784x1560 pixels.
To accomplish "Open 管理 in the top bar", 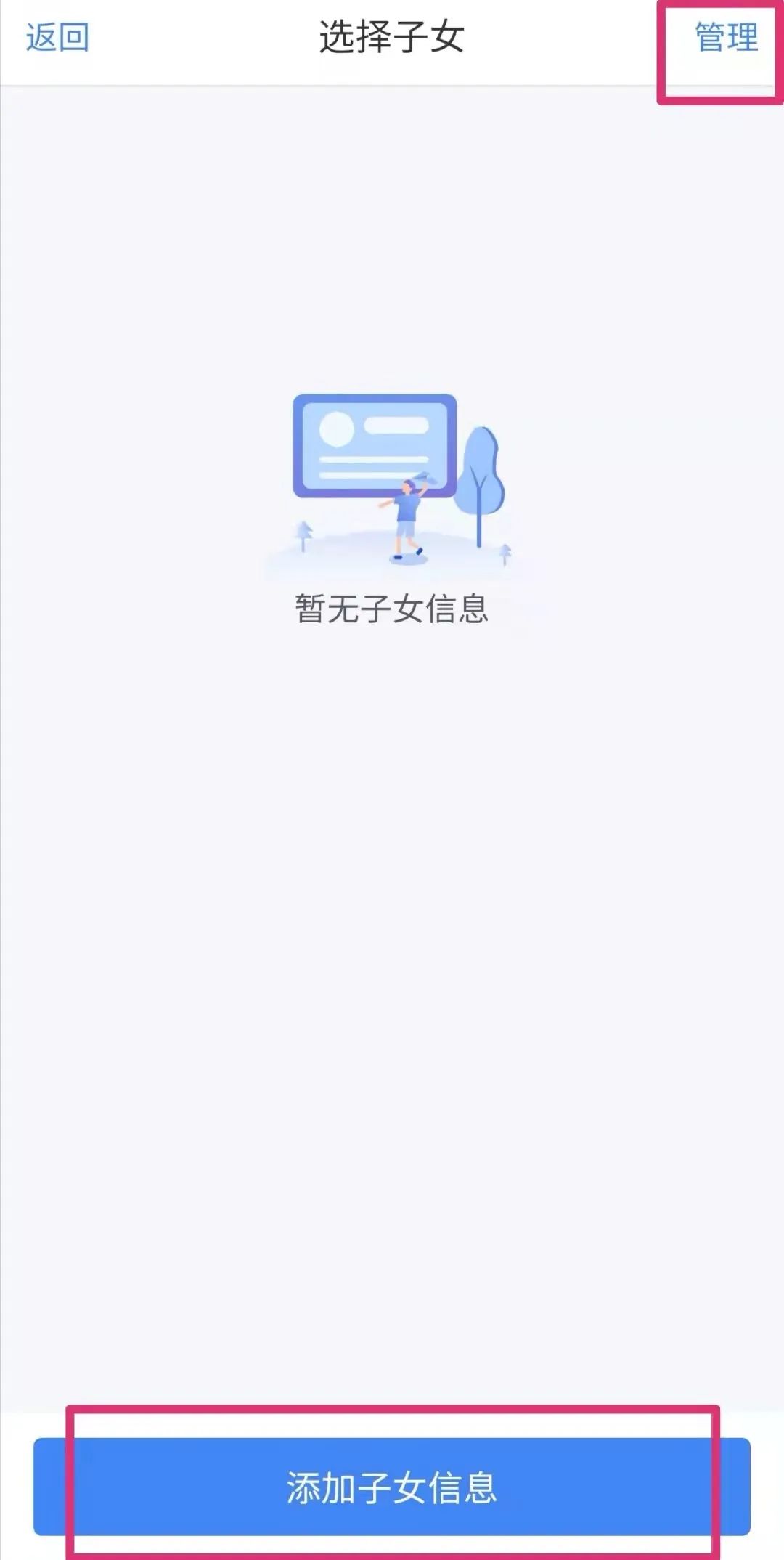I will 726,38.
